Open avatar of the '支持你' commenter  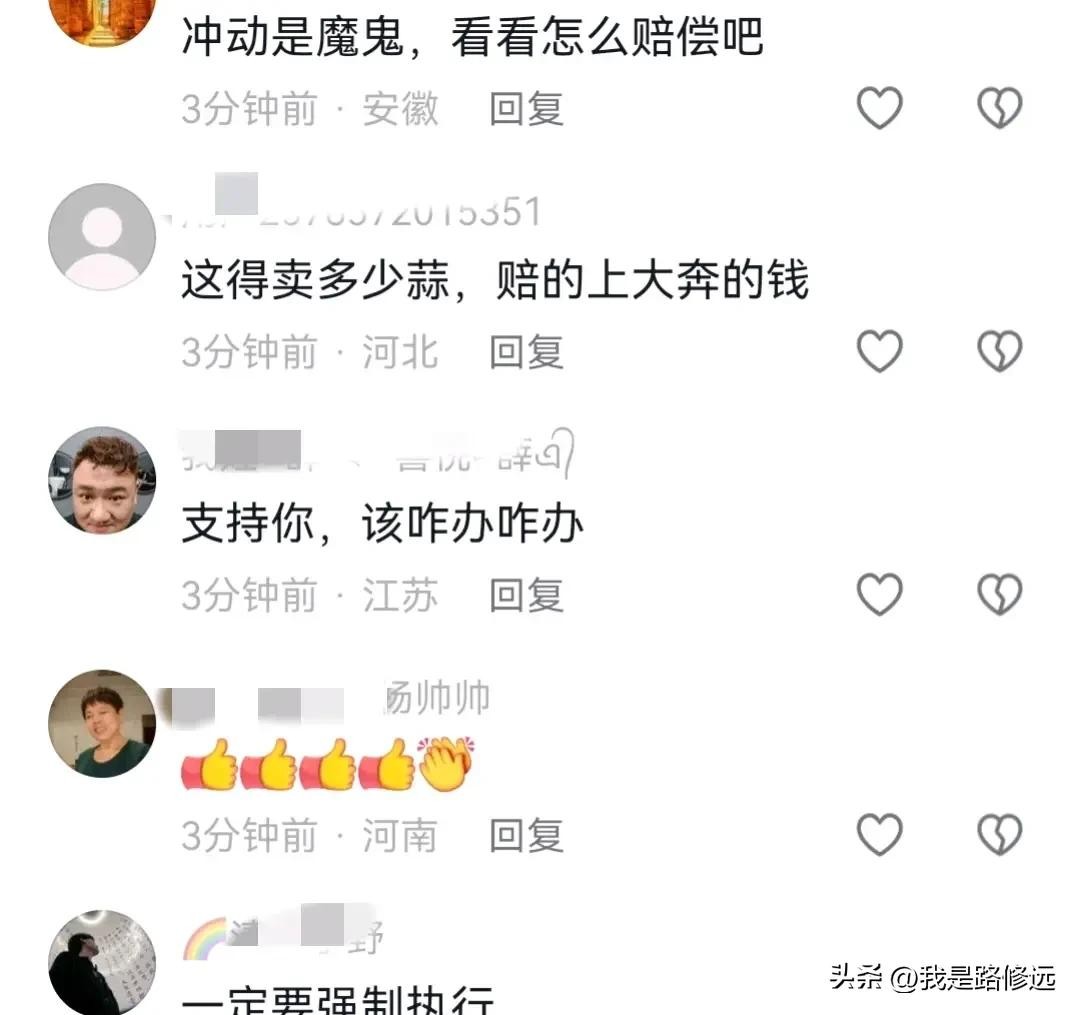(102, 480)
